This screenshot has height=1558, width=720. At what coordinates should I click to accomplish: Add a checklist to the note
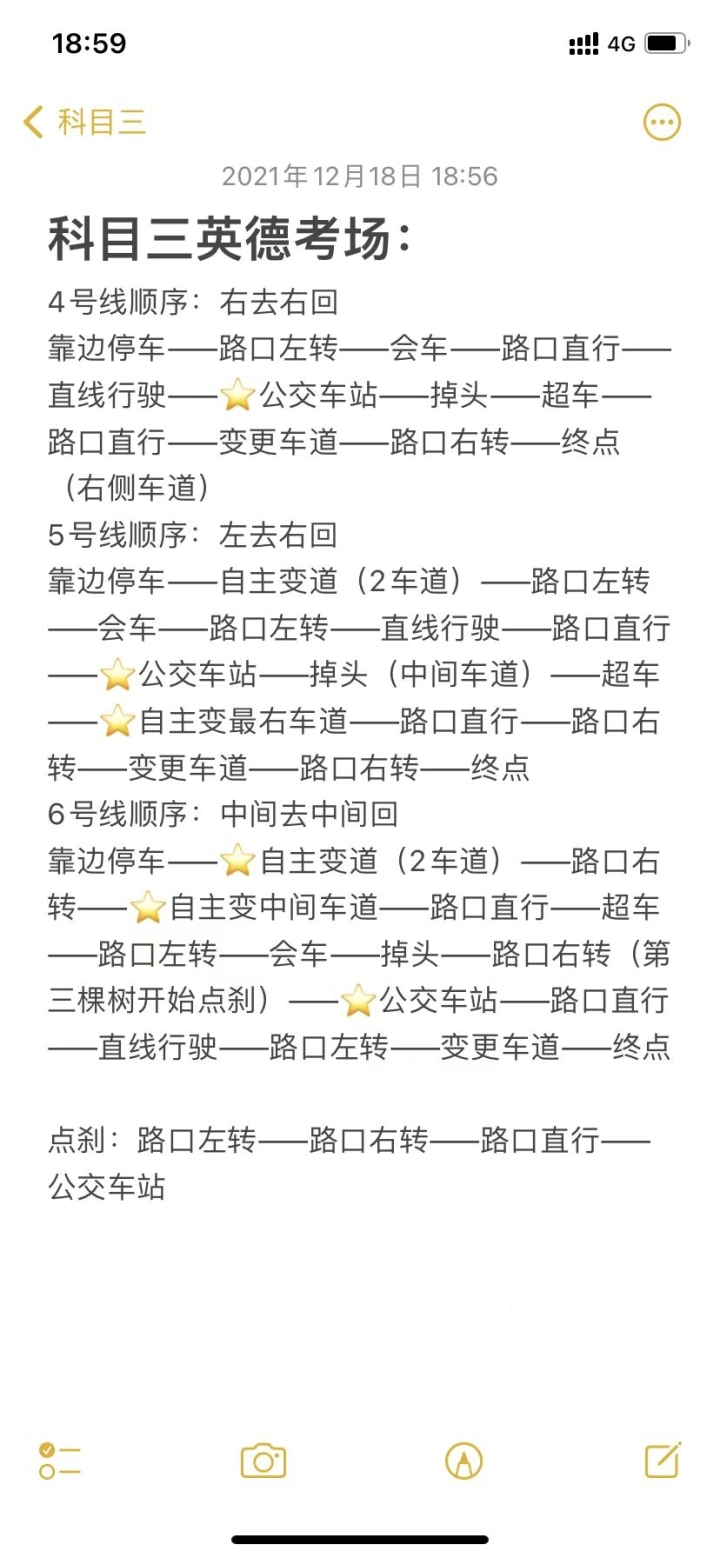[59, 1461]
